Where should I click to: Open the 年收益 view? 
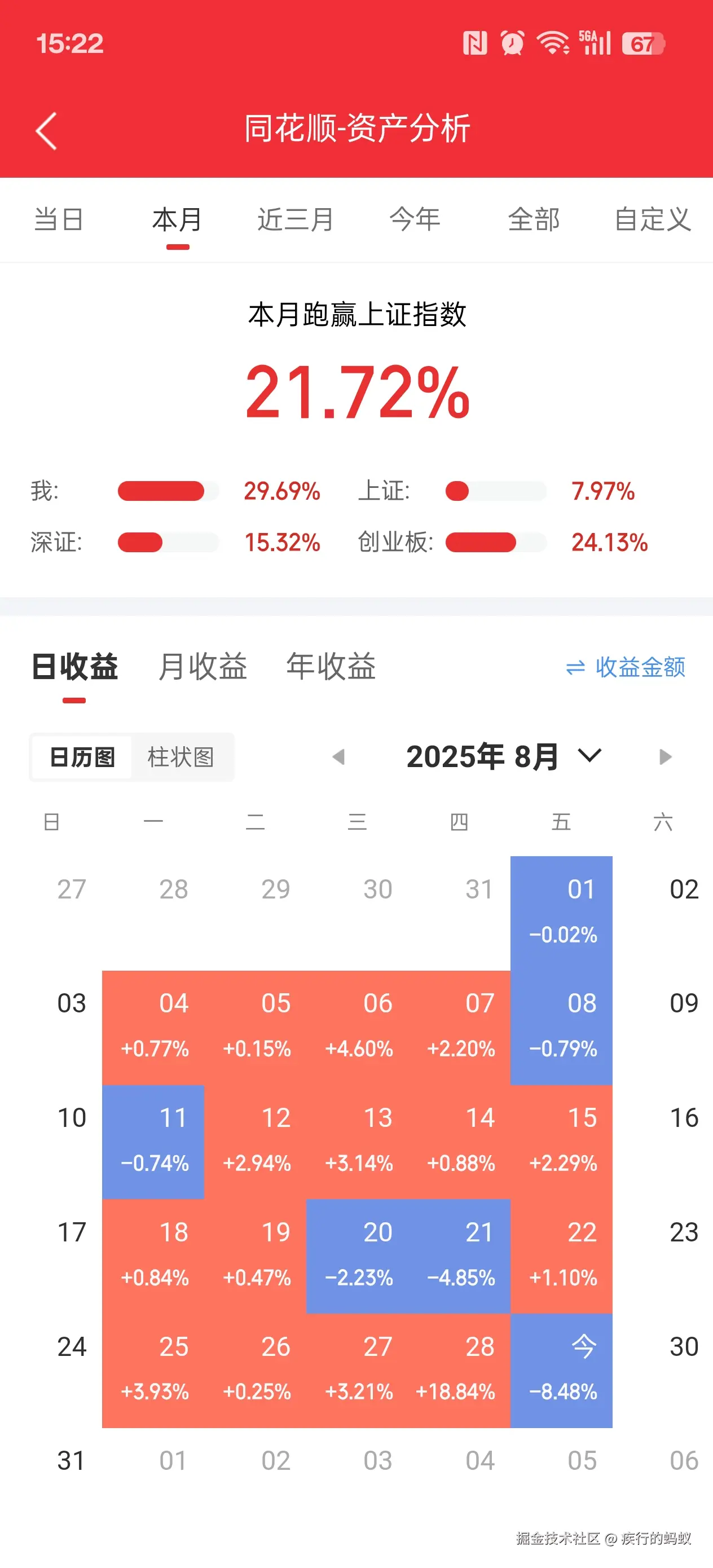click(x=332, y=667)
